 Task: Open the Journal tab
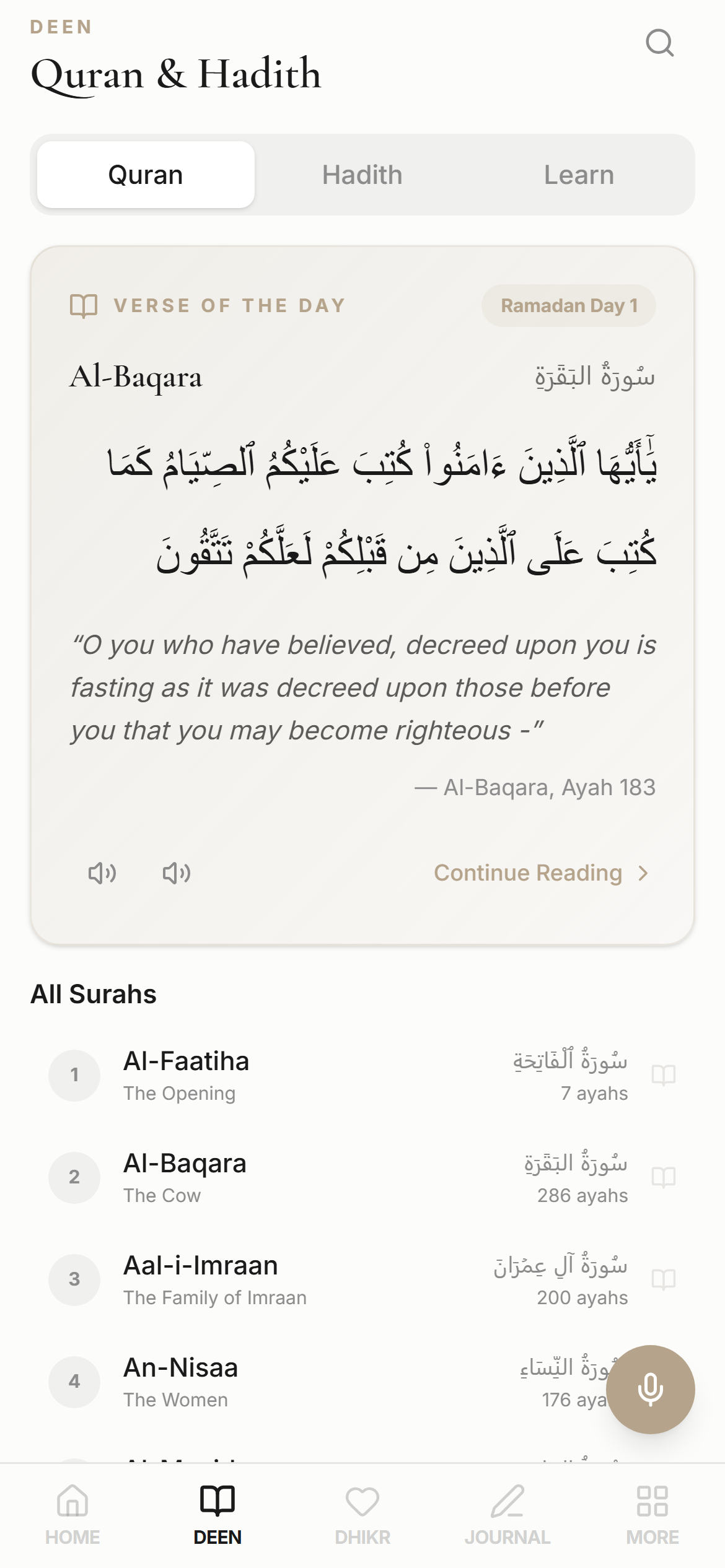tap(507, 1515)
